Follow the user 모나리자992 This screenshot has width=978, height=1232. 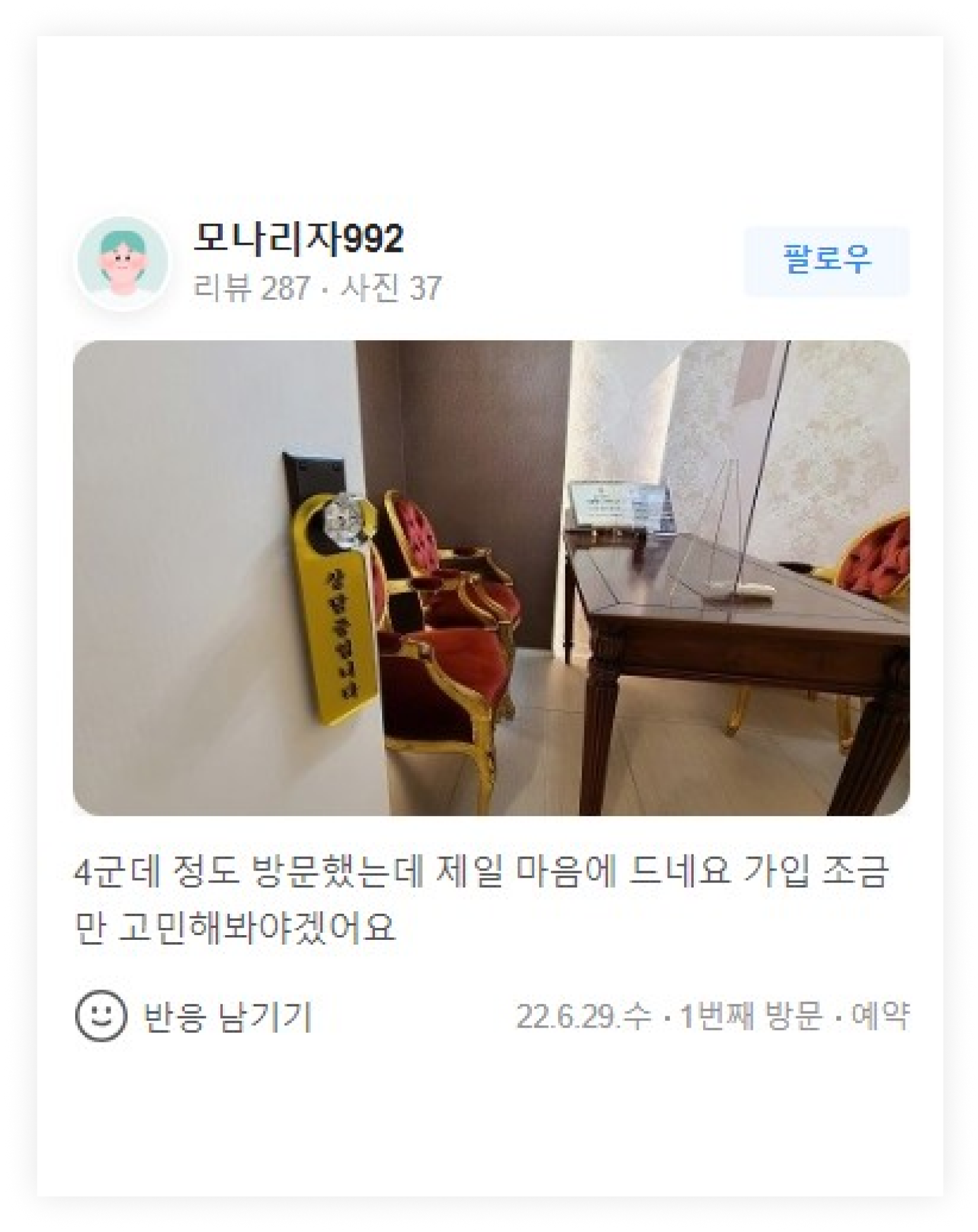click(x=826, y=260)
